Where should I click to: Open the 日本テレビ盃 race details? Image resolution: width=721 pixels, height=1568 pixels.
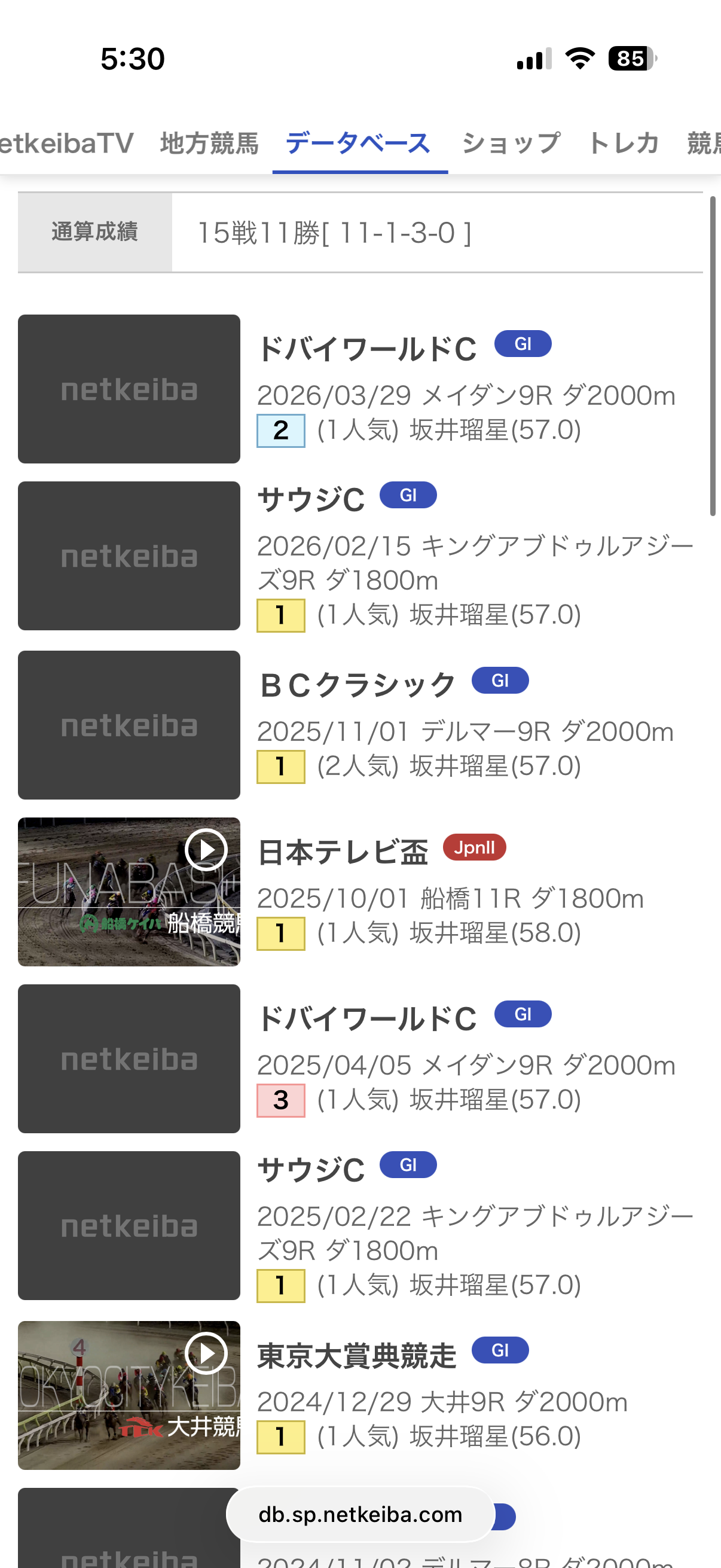343,852
